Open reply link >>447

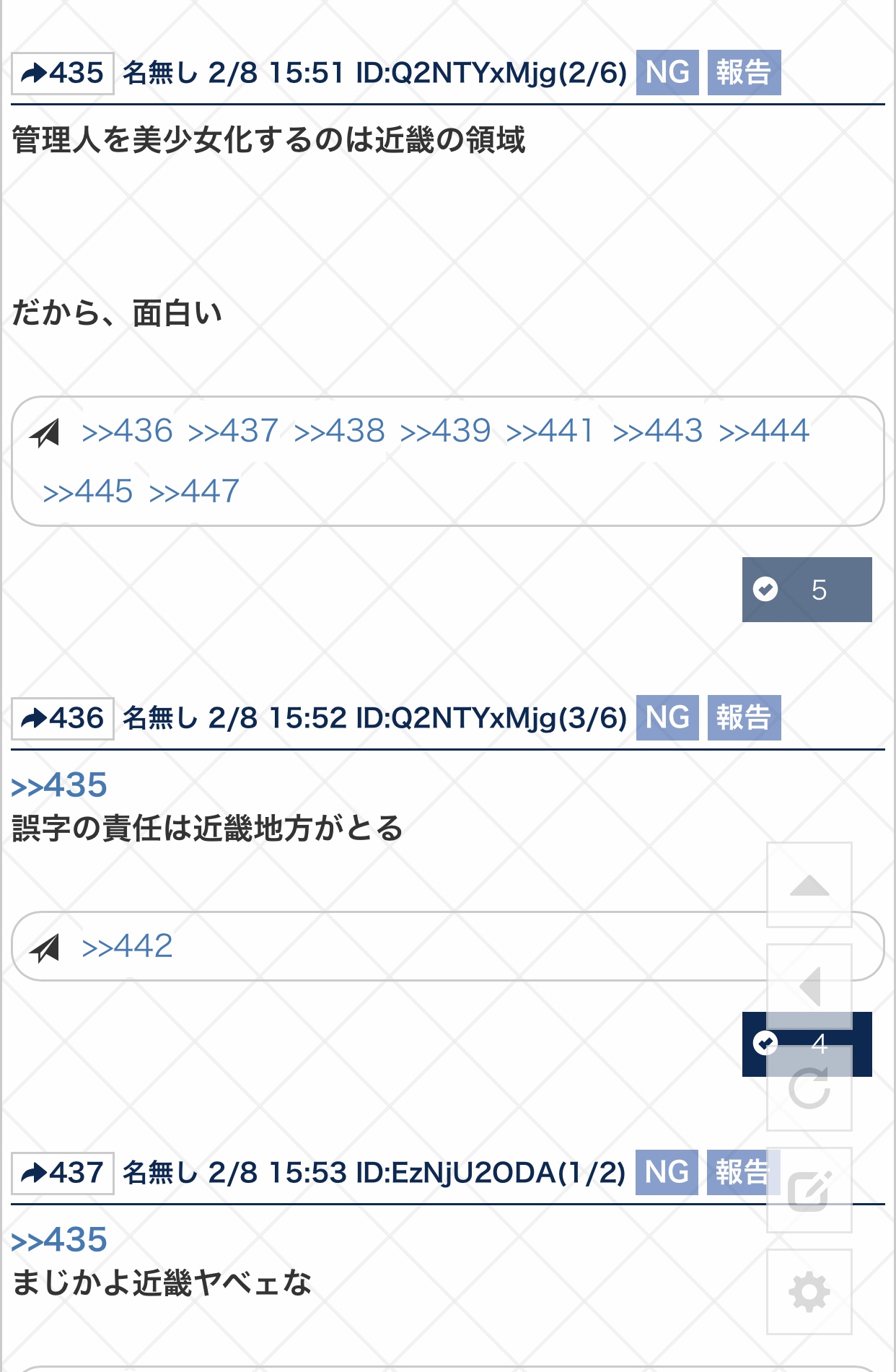194,491
